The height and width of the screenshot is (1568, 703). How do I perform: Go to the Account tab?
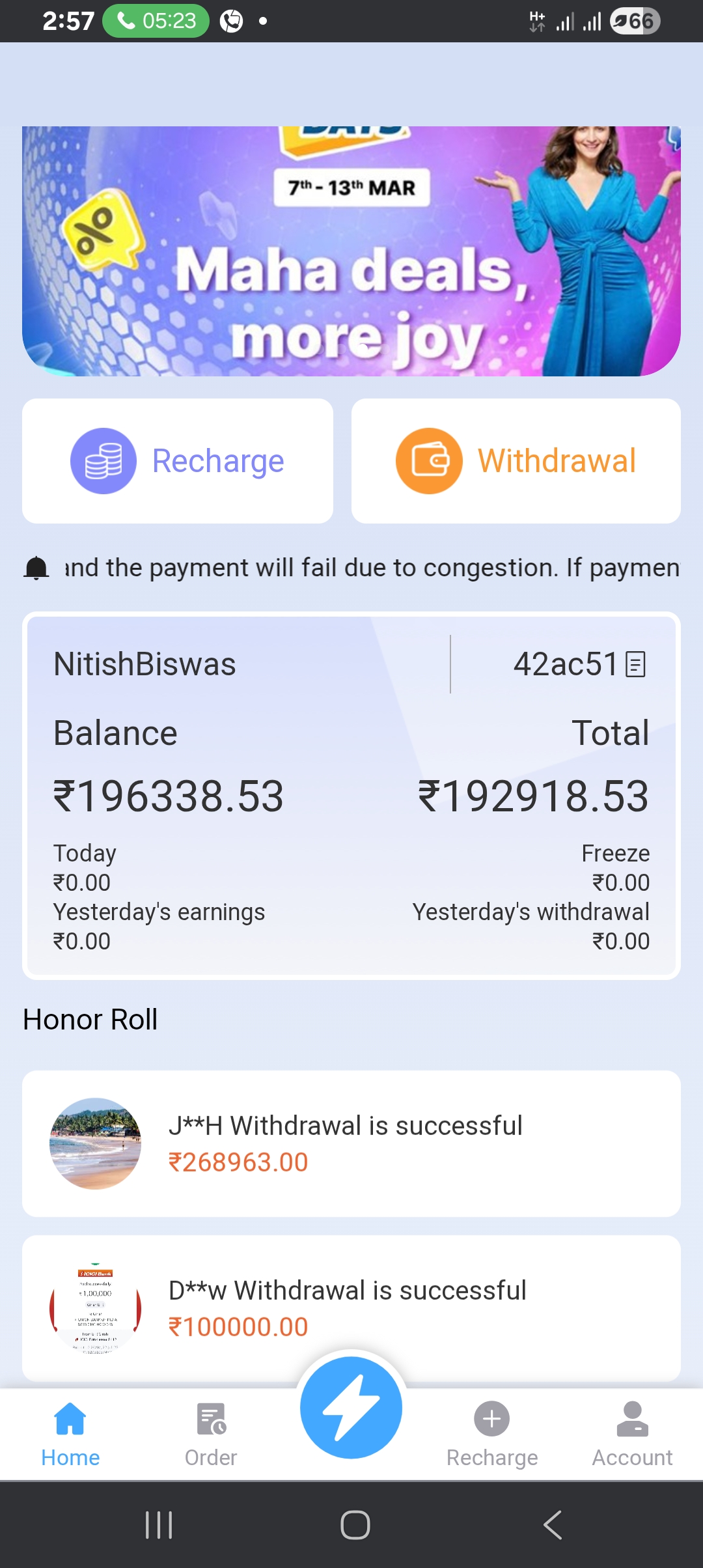pyautogui.click(x=632, y=1433)
